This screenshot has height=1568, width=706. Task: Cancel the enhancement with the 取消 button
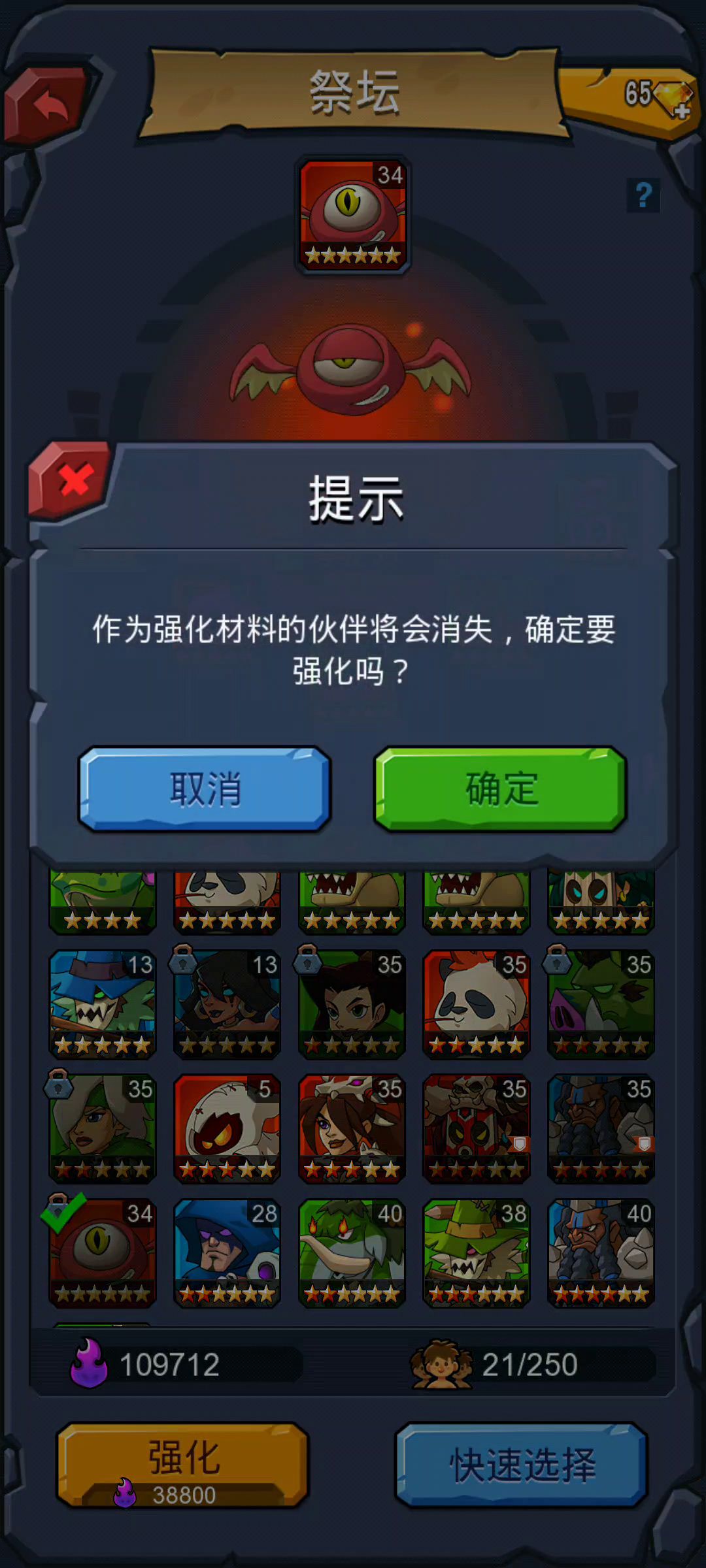coord(205,789)
